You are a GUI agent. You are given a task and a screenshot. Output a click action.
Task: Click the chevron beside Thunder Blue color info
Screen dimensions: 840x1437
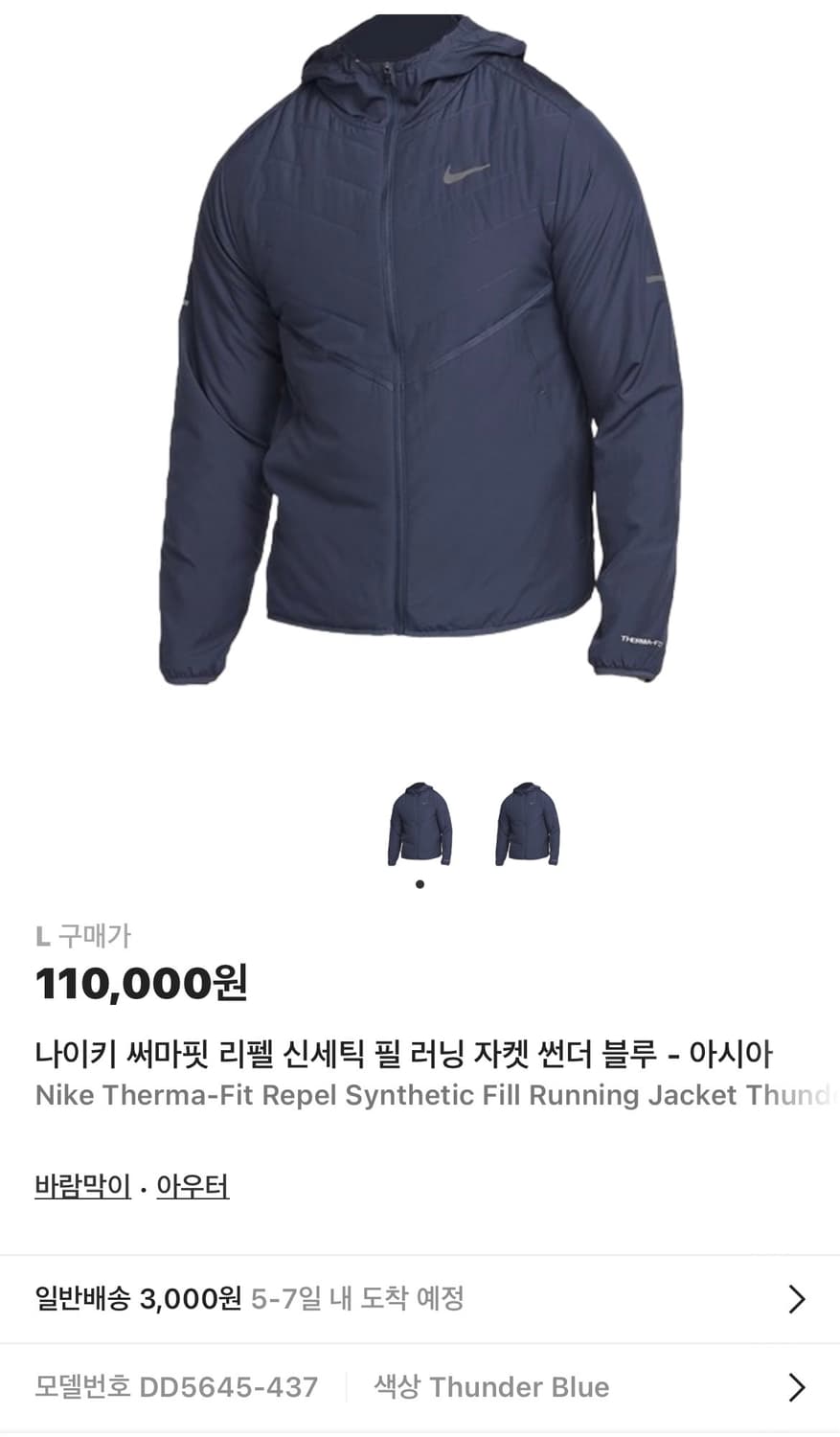tap(797, 1386)
